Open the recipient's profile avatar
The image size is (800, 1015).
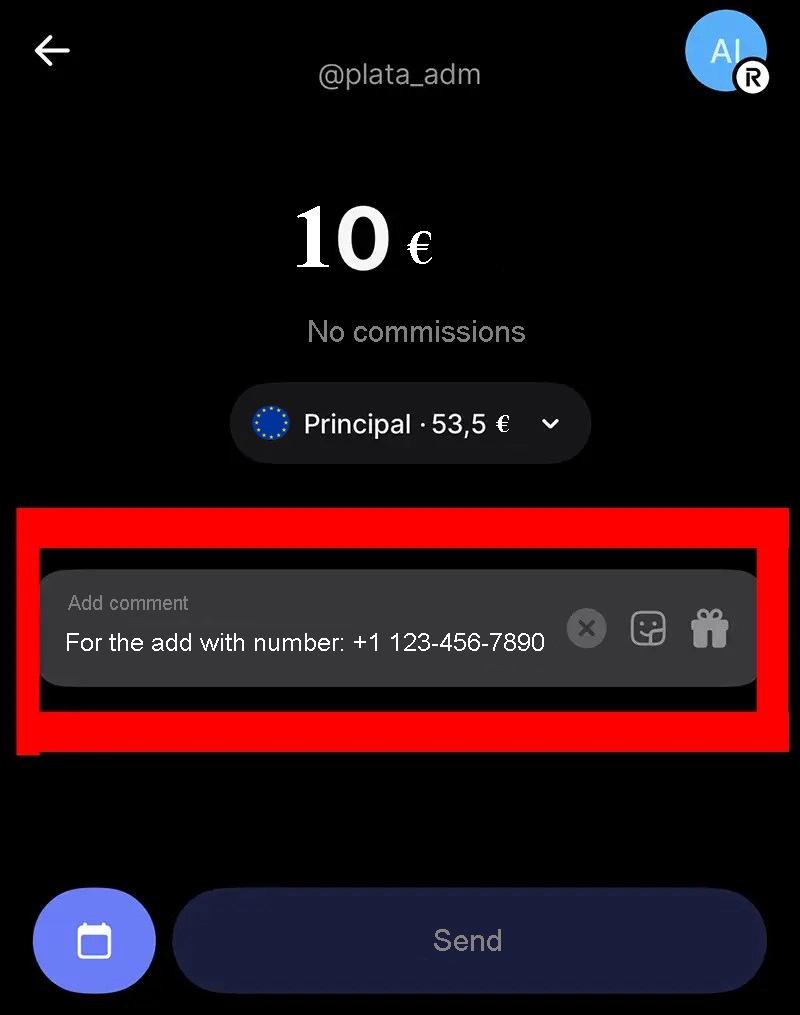tap(726, 51)
